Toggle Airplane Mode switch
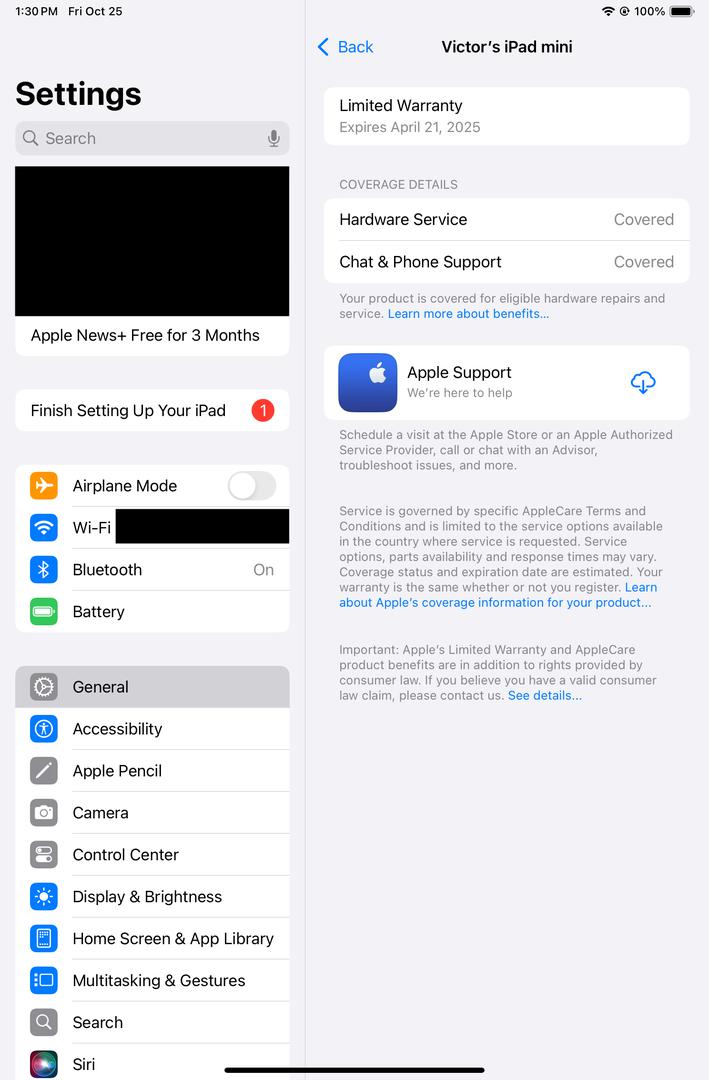Image resolution: width=709 pixels, height=1080 pixels. pos(251,486)
